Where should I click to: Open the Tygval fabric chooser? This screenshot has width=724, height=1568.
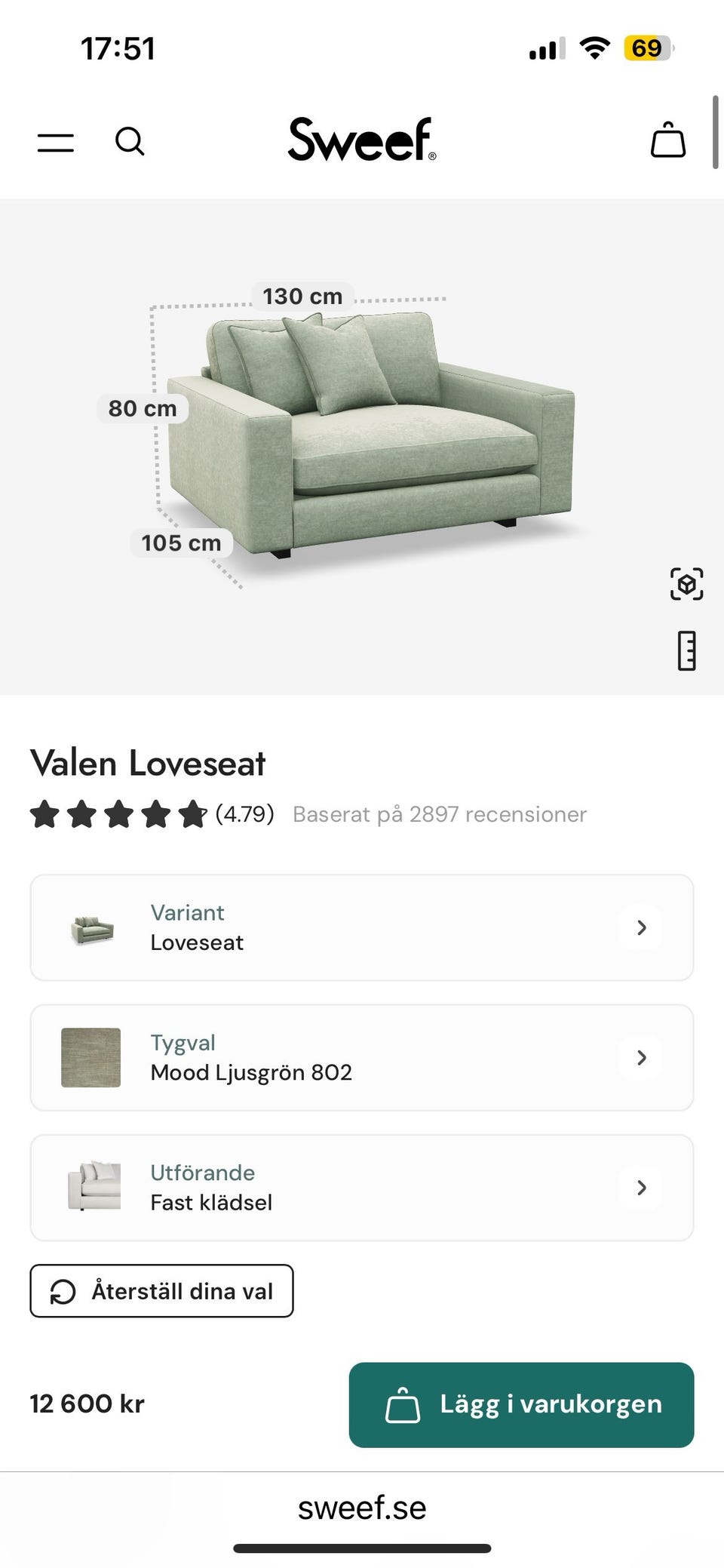(641, 1057)
